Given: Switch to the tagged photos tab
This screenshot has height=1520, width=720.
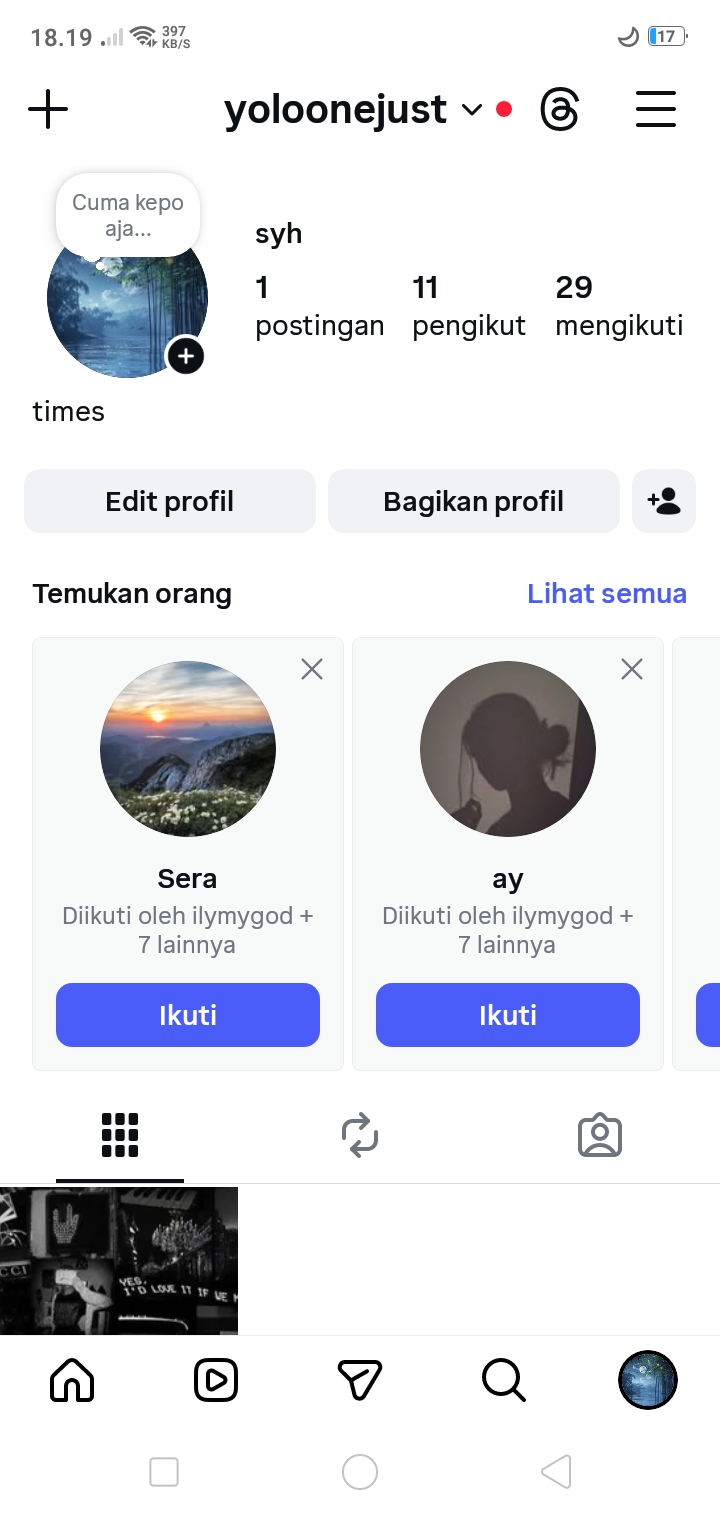Looking at the screenshot, I should (600, 1136).
